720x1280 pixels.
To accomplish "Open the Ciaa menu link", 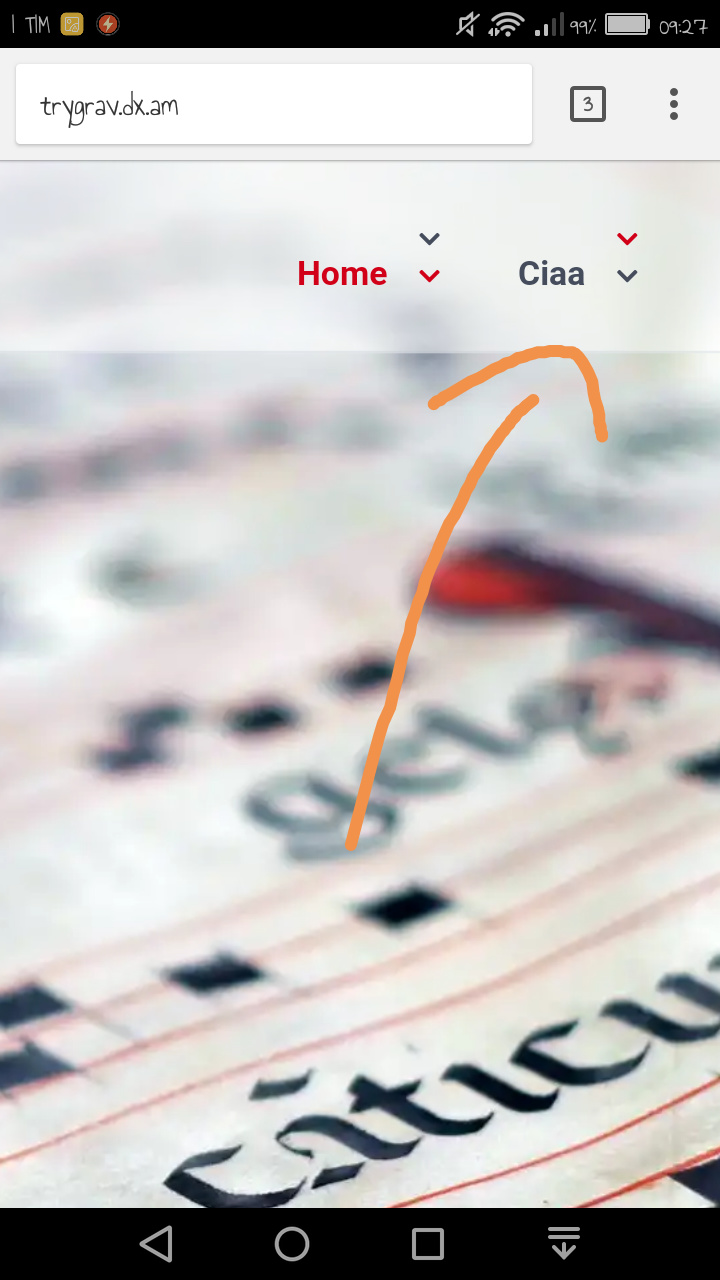I will (x=551, y=274).
